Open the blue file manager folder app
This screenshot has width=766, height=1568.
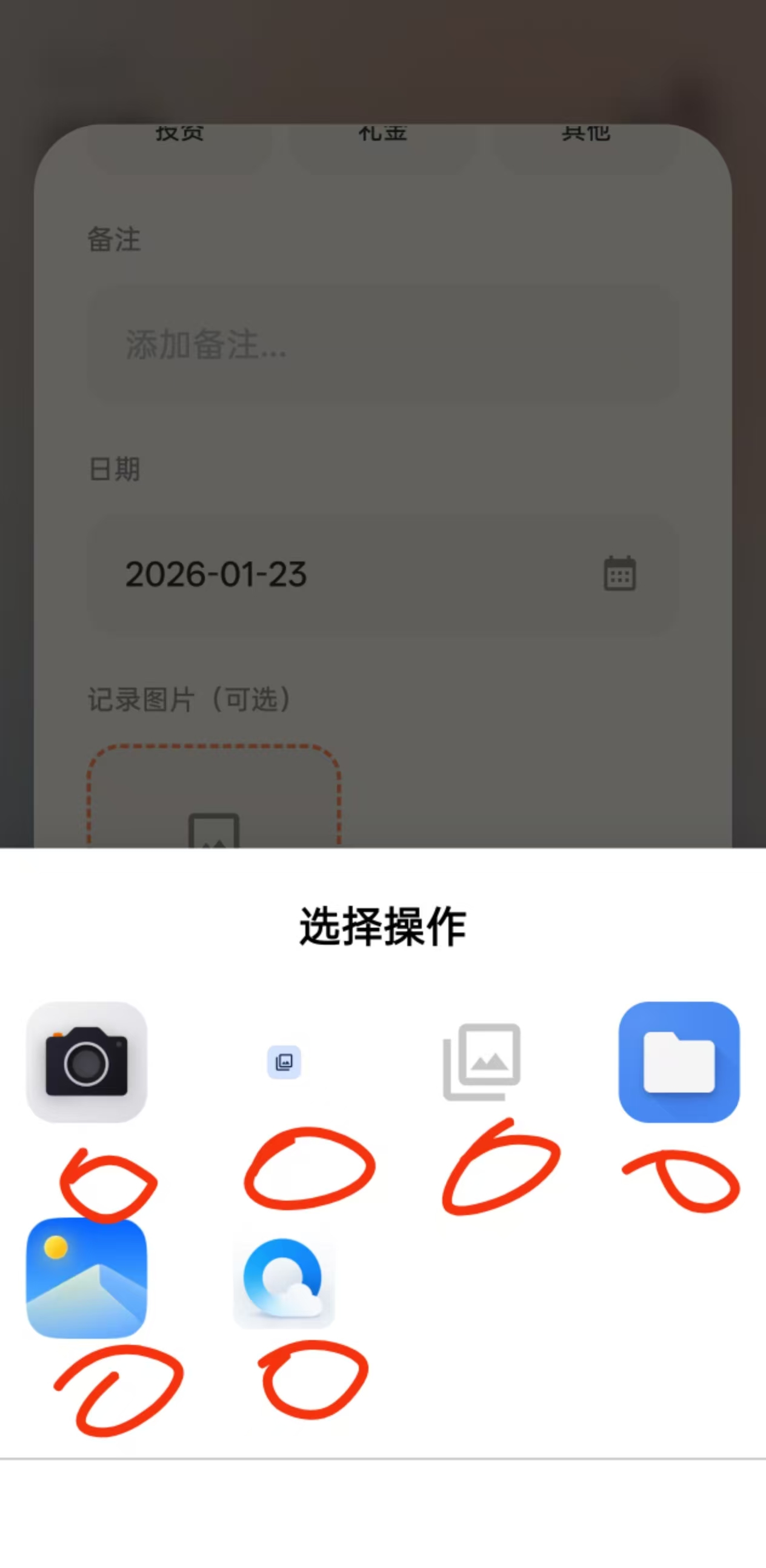coord(678,1062)
